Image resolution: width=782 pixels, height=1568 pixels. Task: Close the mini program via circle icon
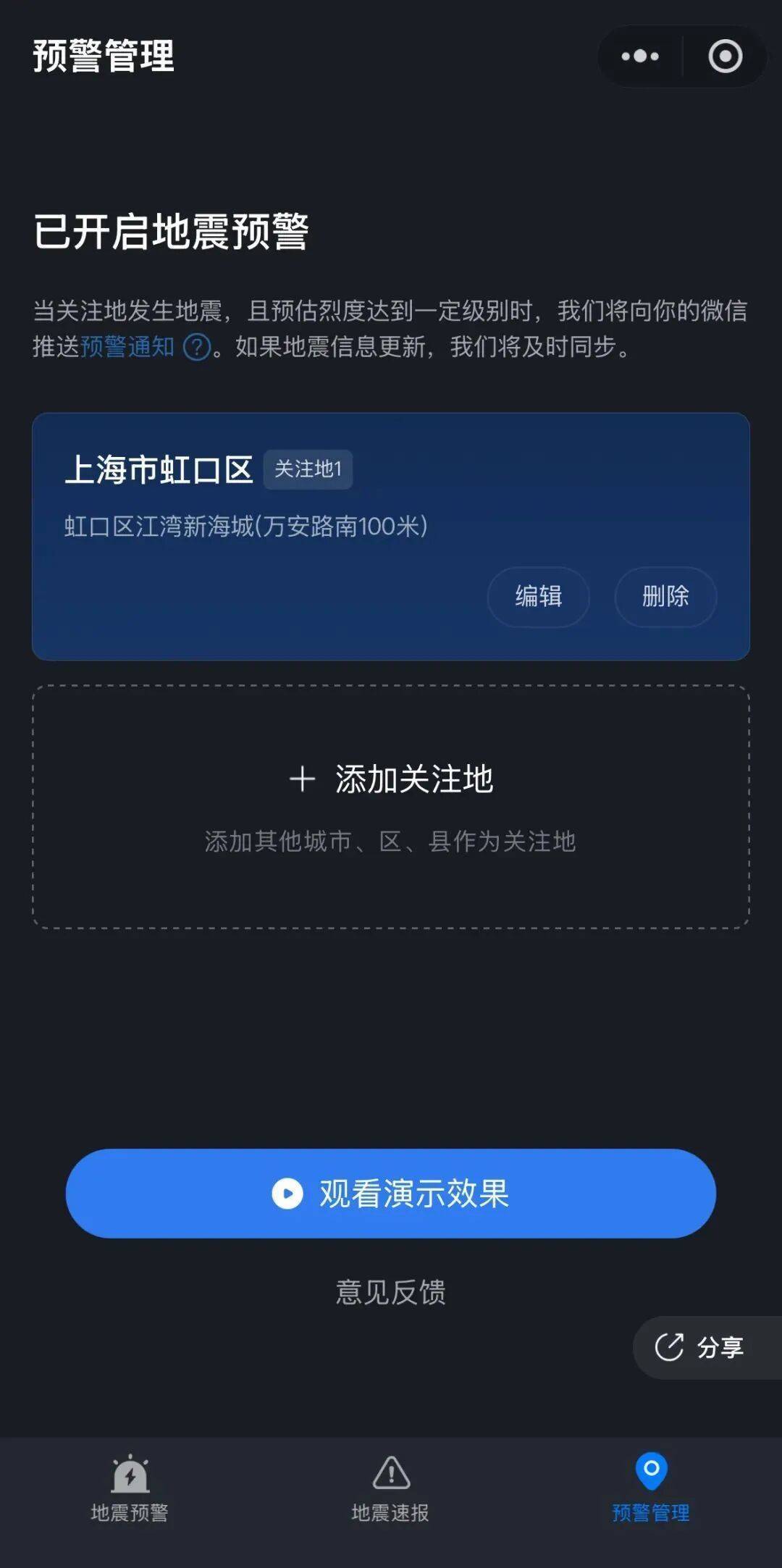725,56
